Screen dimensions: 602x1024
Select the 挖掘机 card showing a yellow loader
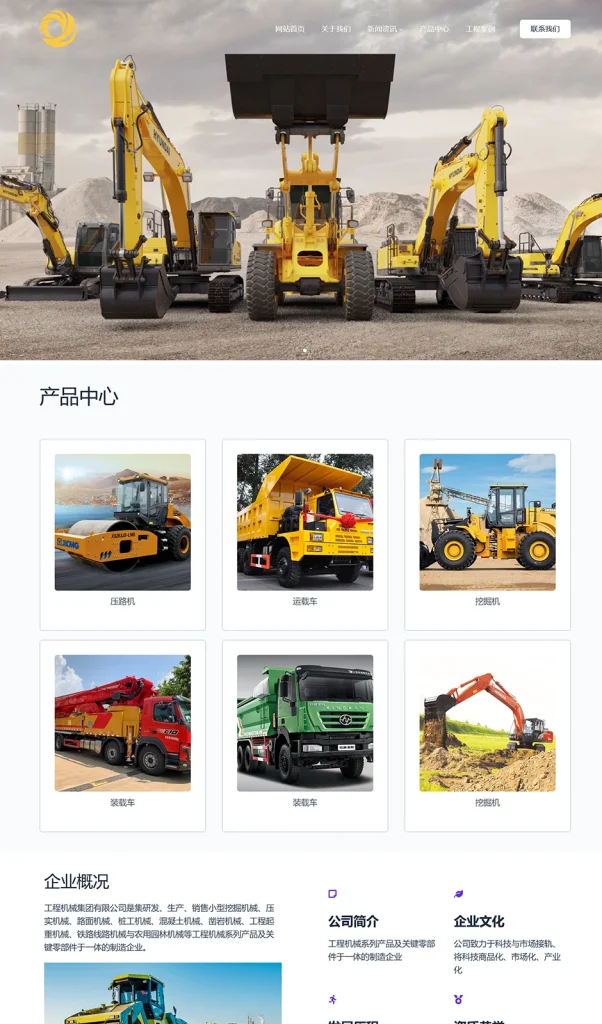487,534
